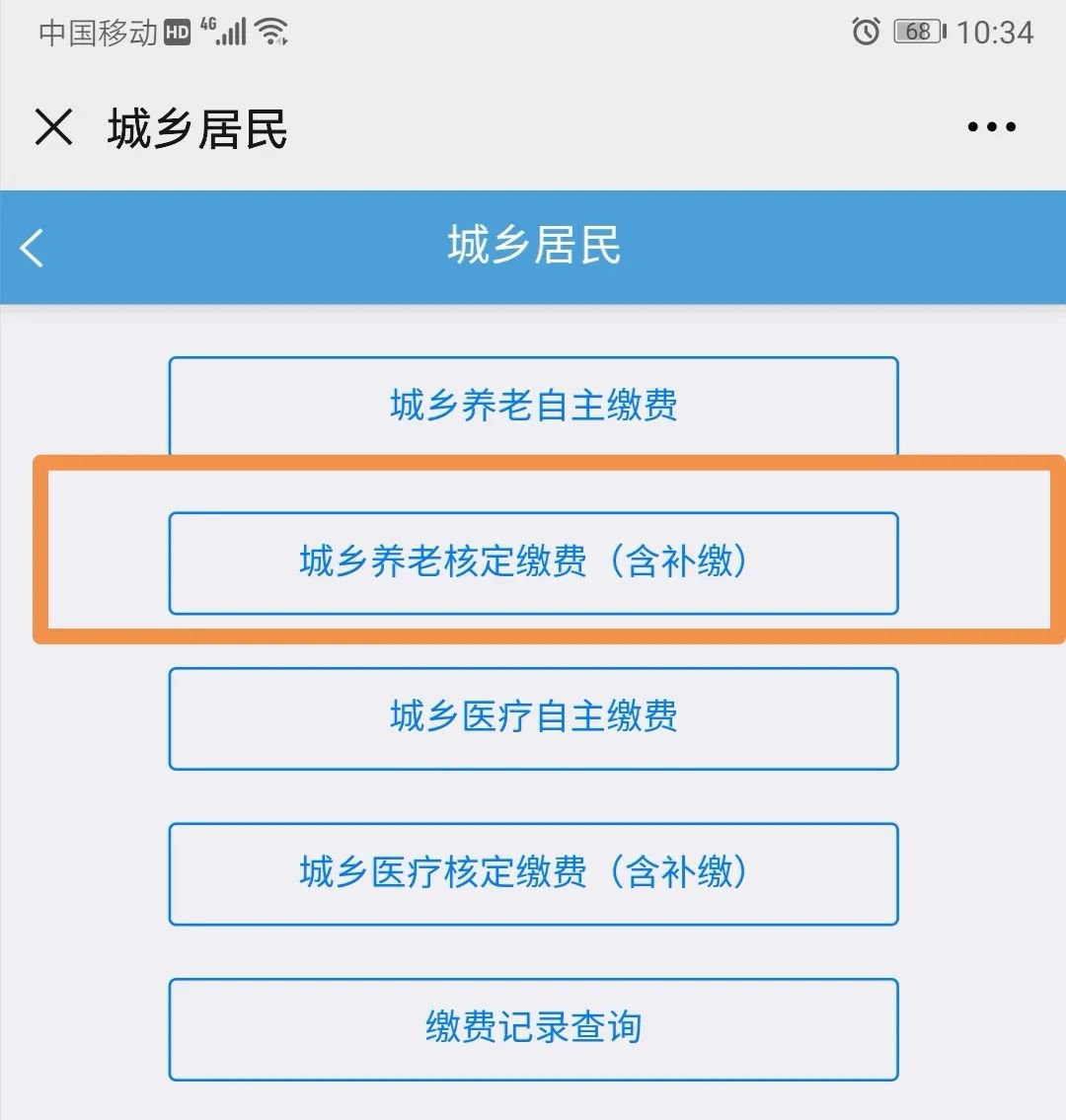
Task: View 缴费记录查询
Action: coord(533,1028)
